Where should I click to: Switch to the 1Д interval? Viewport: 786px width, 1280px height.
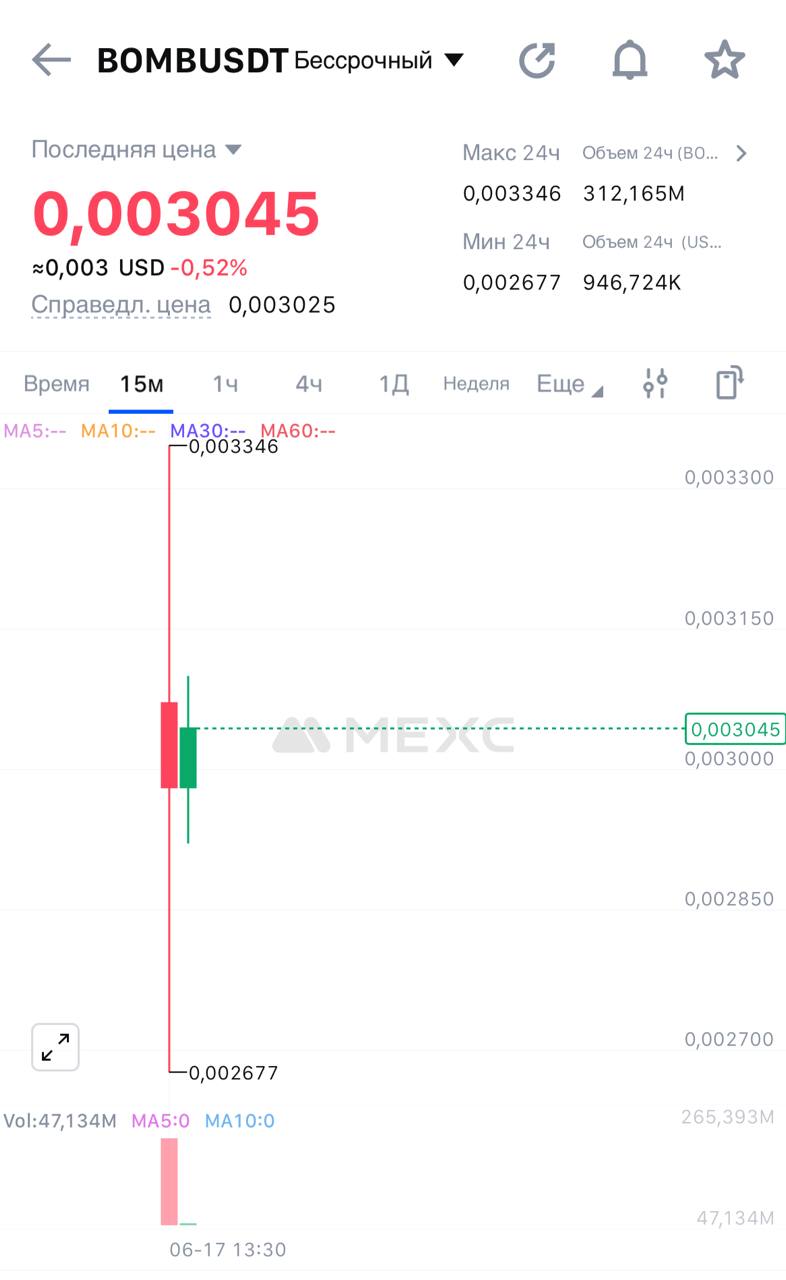[393, 384]
